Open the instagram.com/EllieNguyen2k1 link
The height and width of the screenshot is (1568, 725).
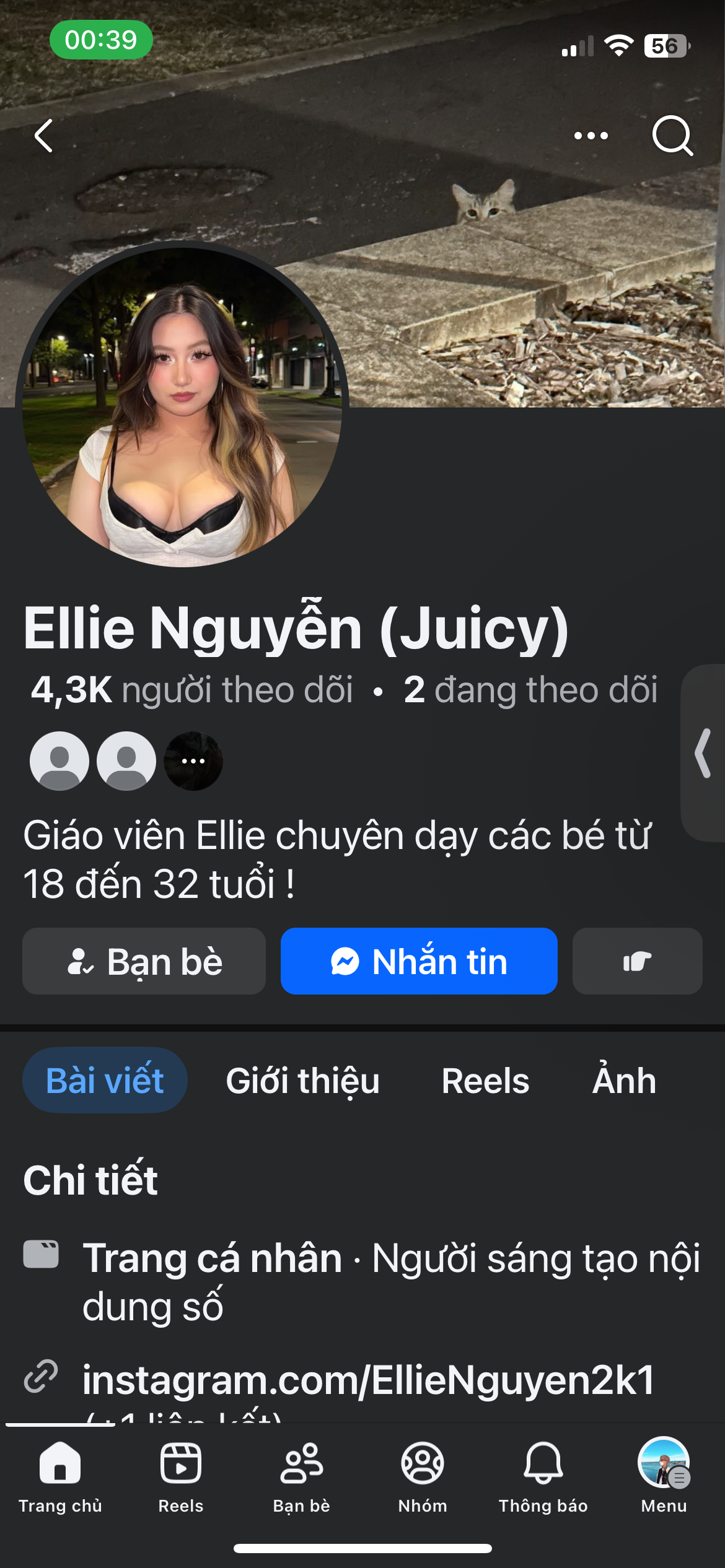click(x=368, y=1380)
